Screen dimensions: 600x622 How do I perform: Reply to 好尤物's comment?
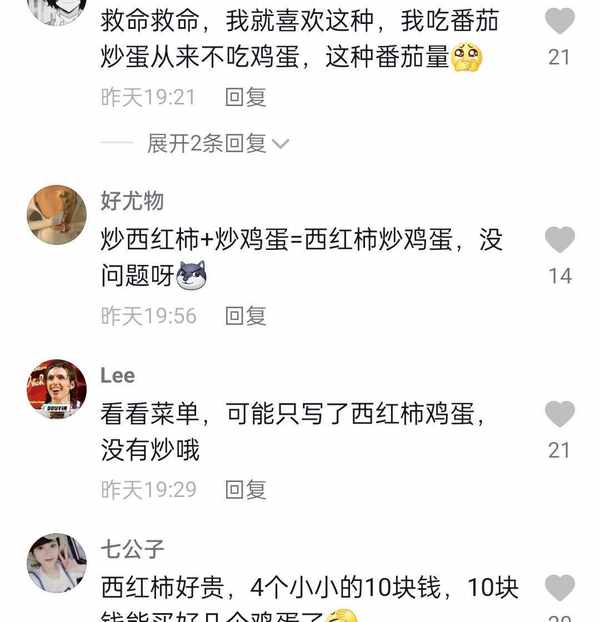point(246,316)
